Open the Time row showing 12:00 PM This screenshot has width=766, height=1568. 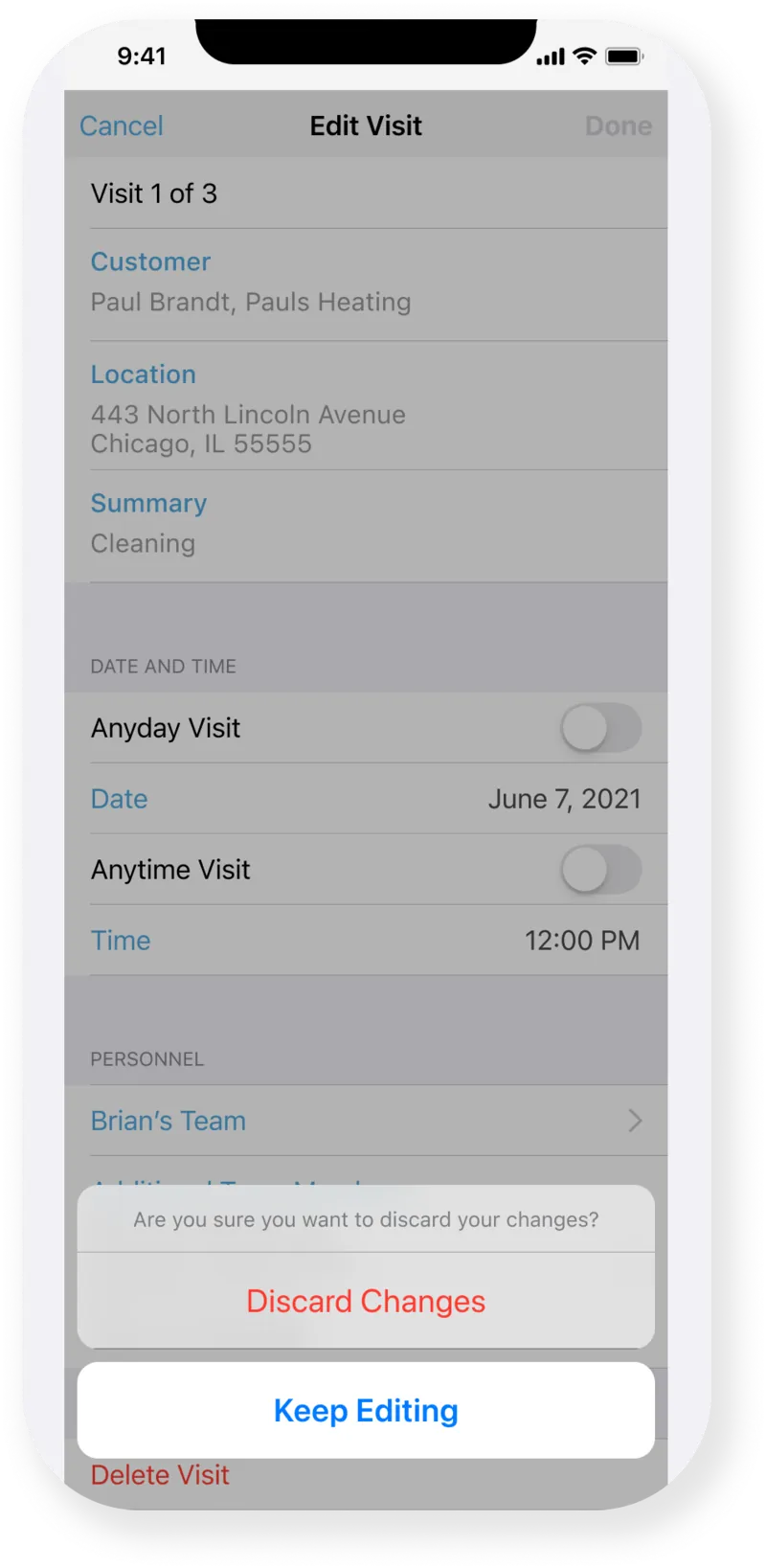click(x=366, y=941)
